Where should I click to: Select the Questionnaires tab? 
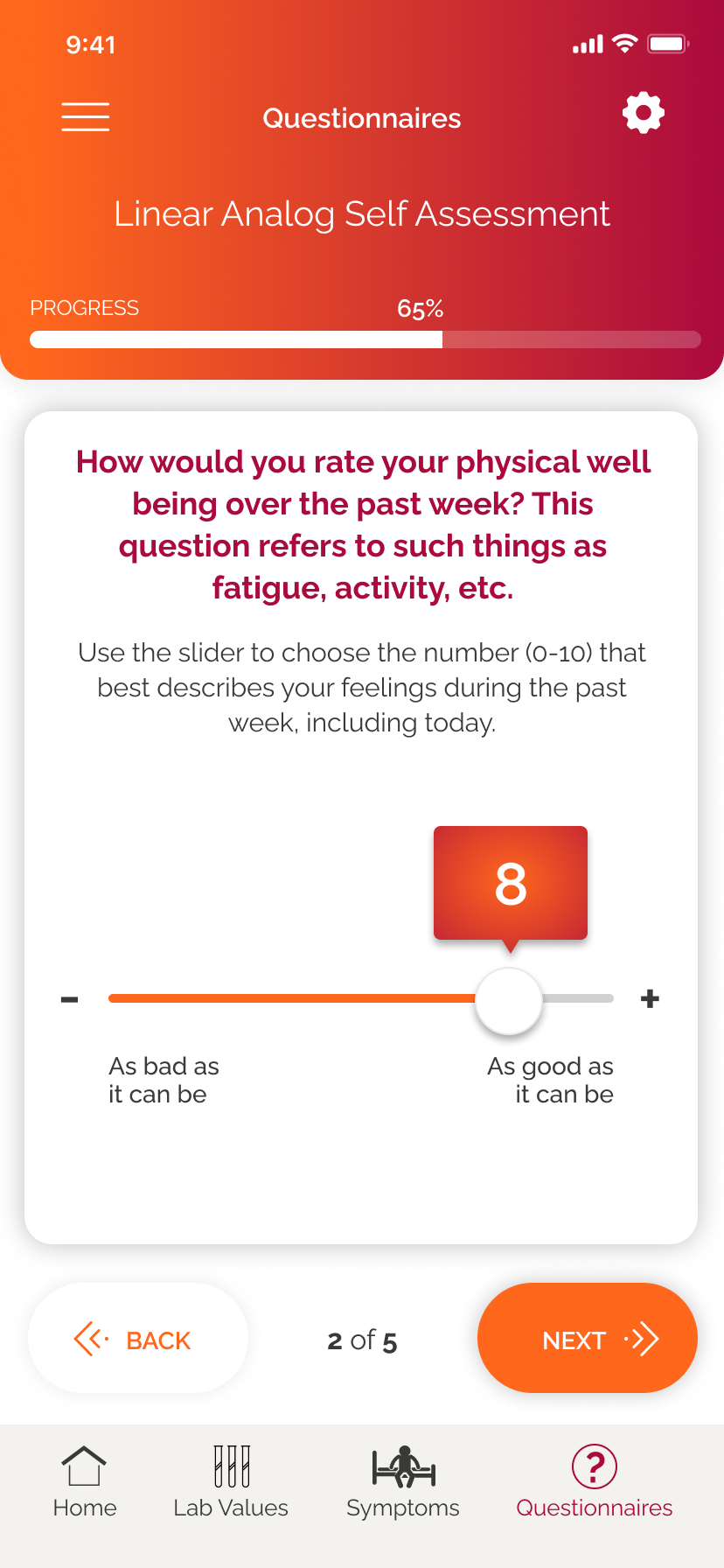click(594, 1481)
